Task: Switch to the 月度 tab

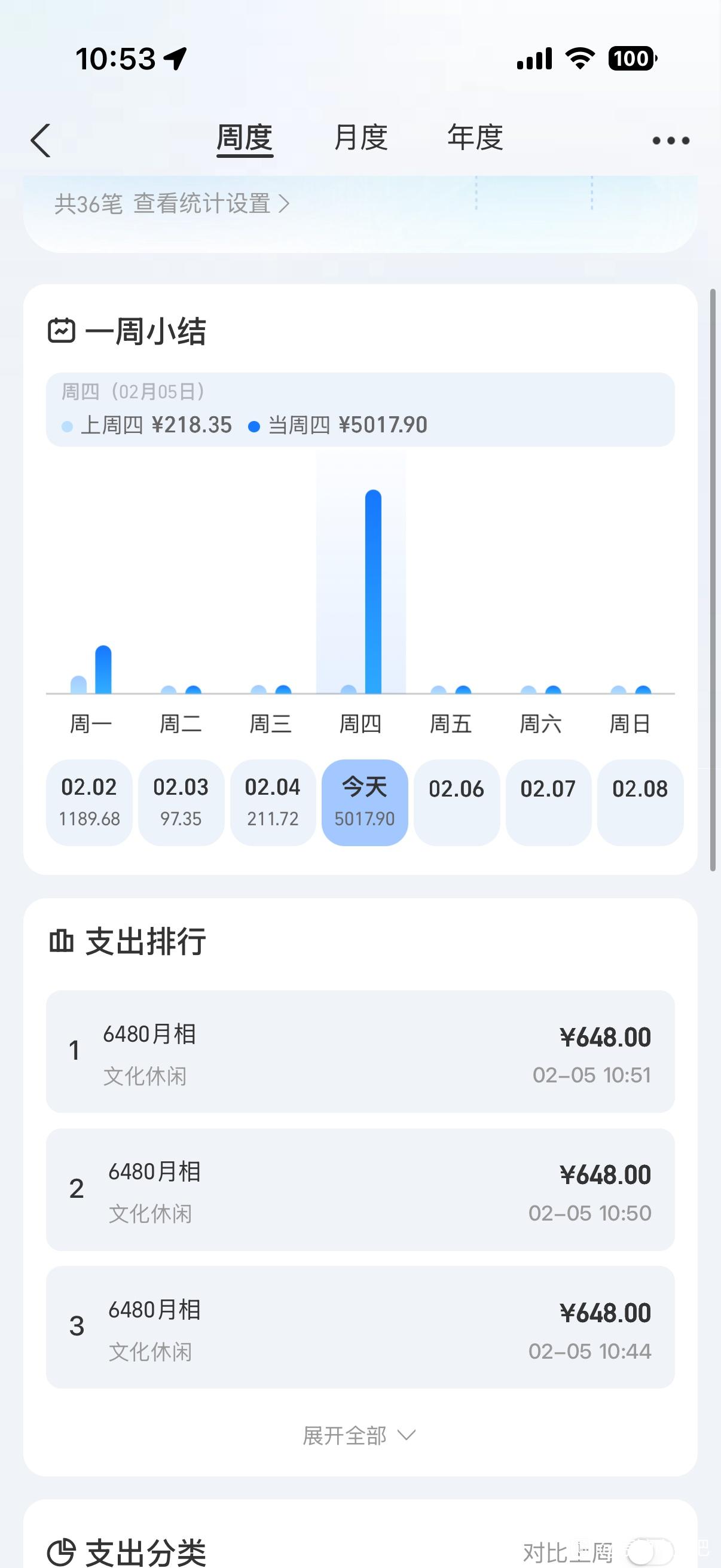Action: tap(361, 138)
